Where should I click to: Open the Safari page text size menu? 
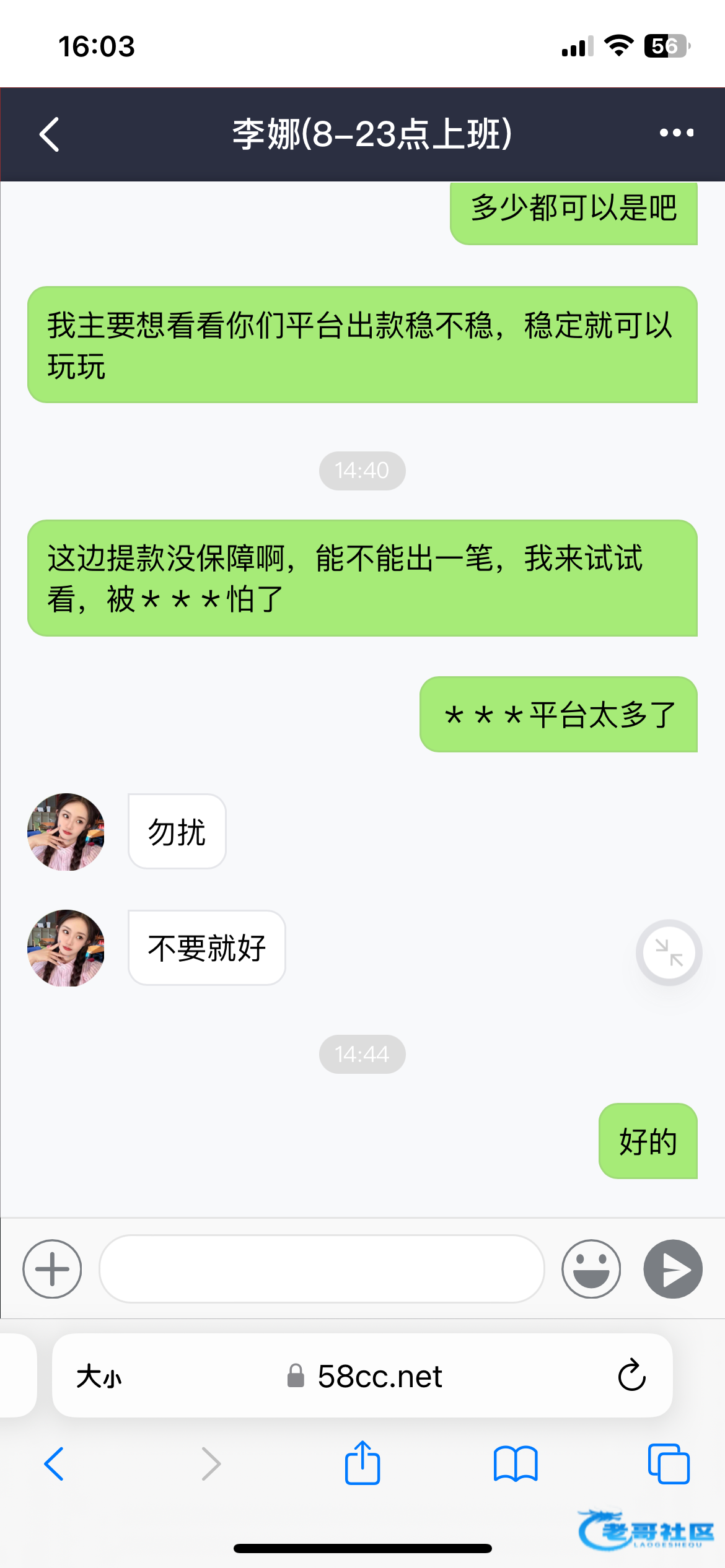[x=99, y=1377]
